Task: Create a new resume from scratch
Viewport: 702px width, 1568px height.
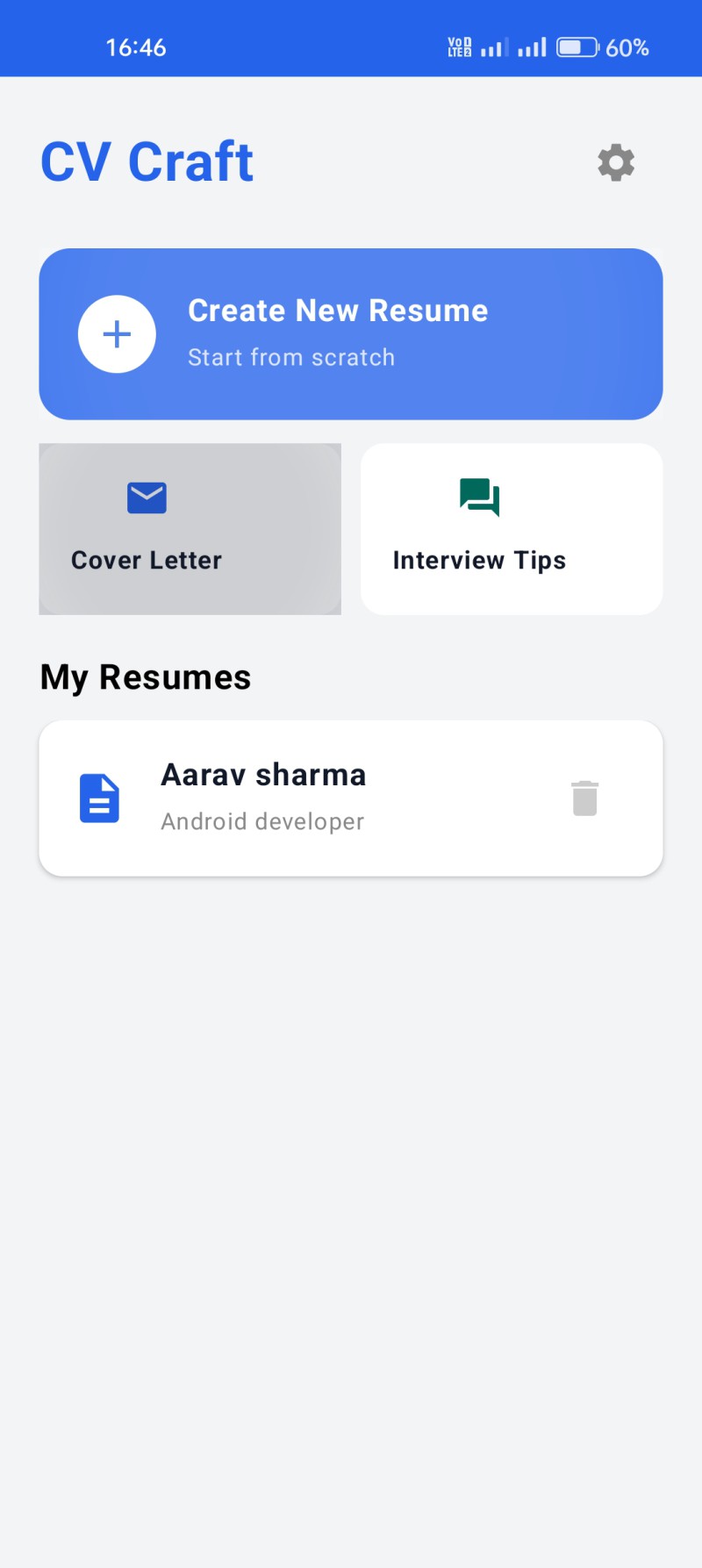Action: (x=351, y=334)
